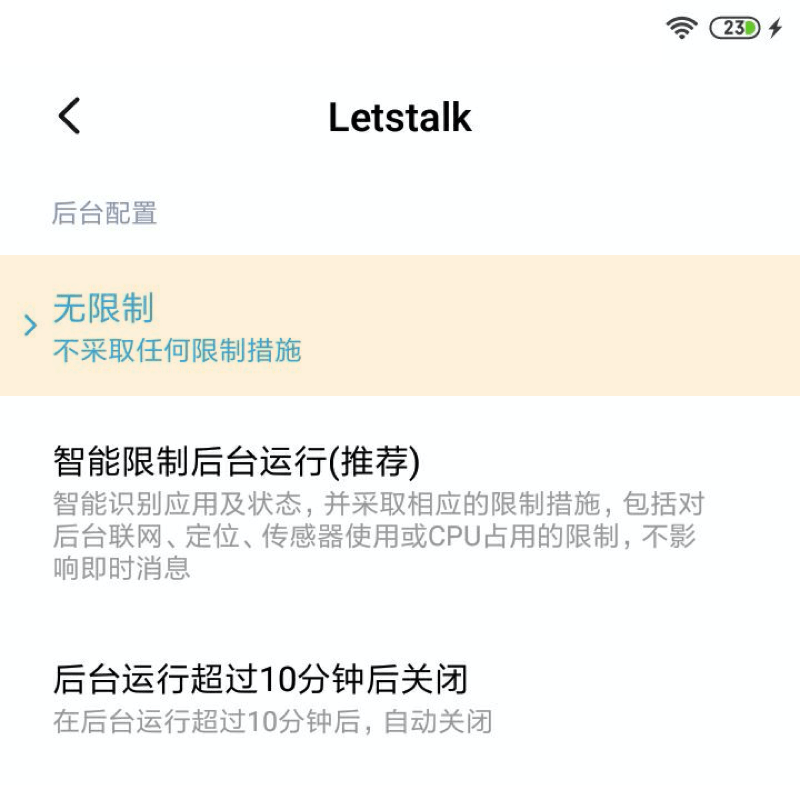Screen dimensions: 800x785
Task: Select 后台运行超过10分钟后关闭 option
Action: coord(400,698)
